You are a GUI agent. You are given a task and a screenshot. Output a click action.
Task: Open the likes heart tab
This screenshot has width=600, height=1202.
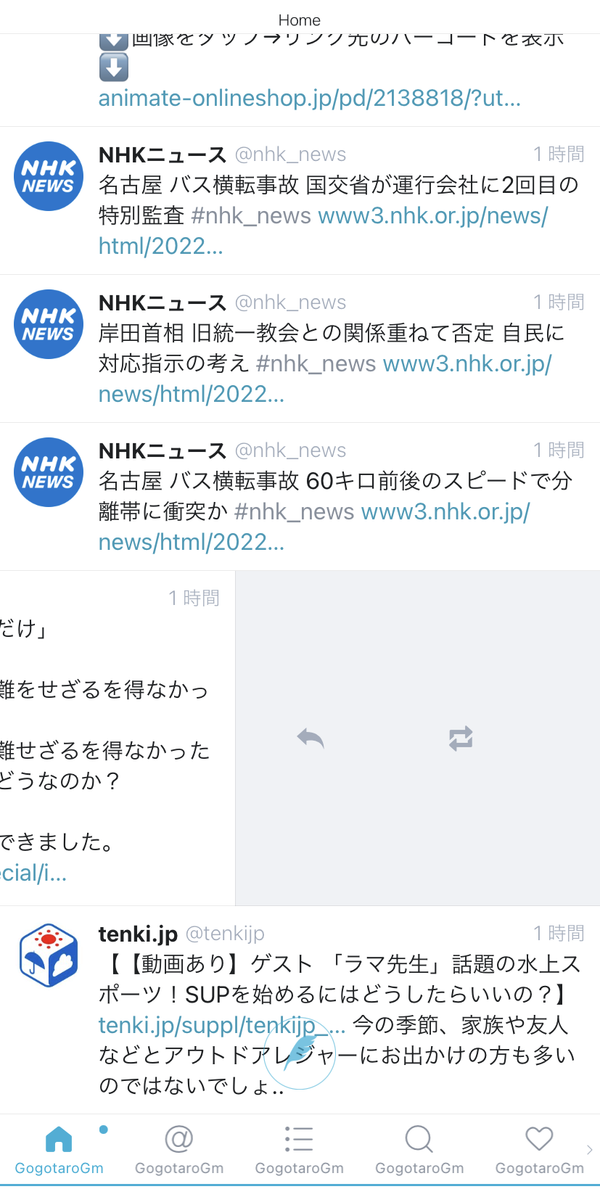click(539, 1148)
